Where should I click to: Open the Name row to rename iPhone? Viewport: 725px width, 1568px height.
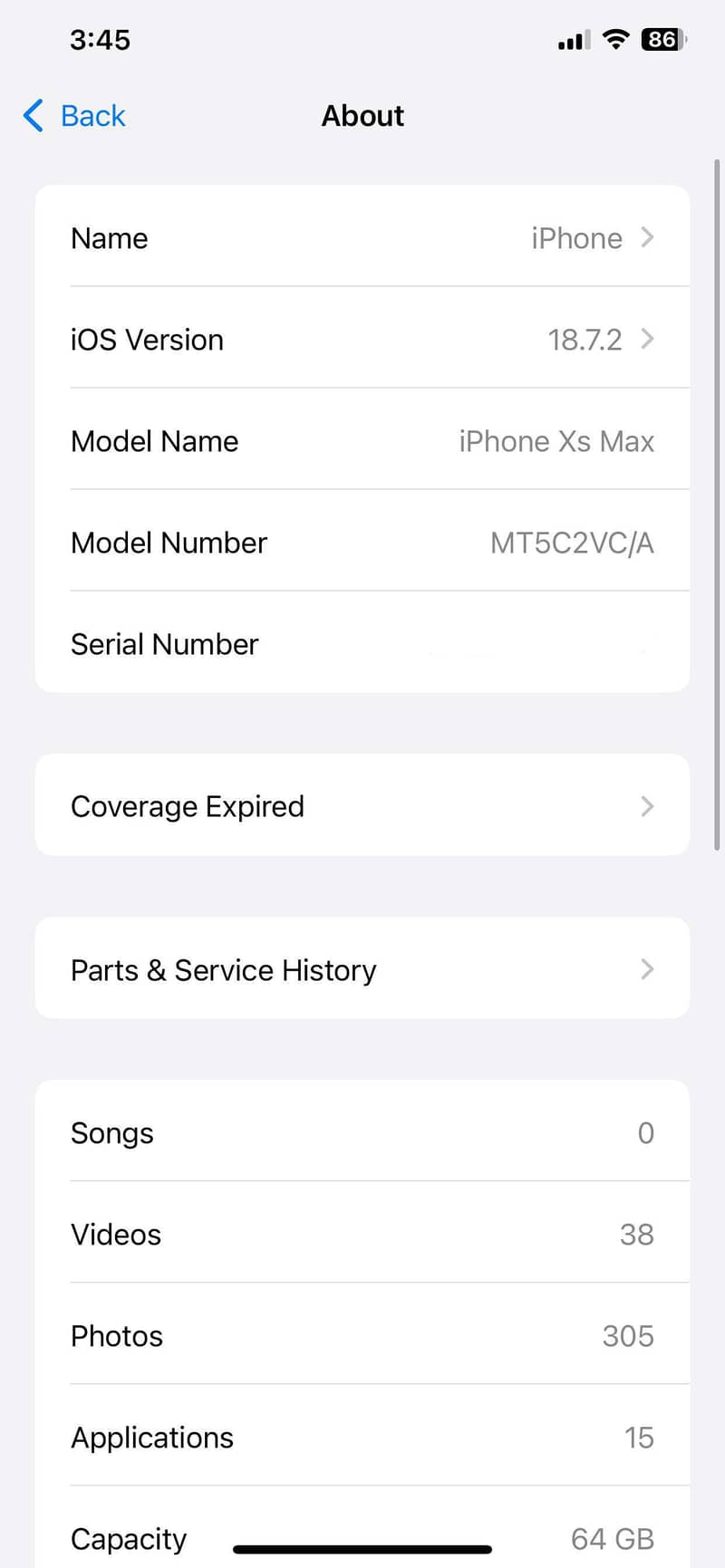coord(362,237)
